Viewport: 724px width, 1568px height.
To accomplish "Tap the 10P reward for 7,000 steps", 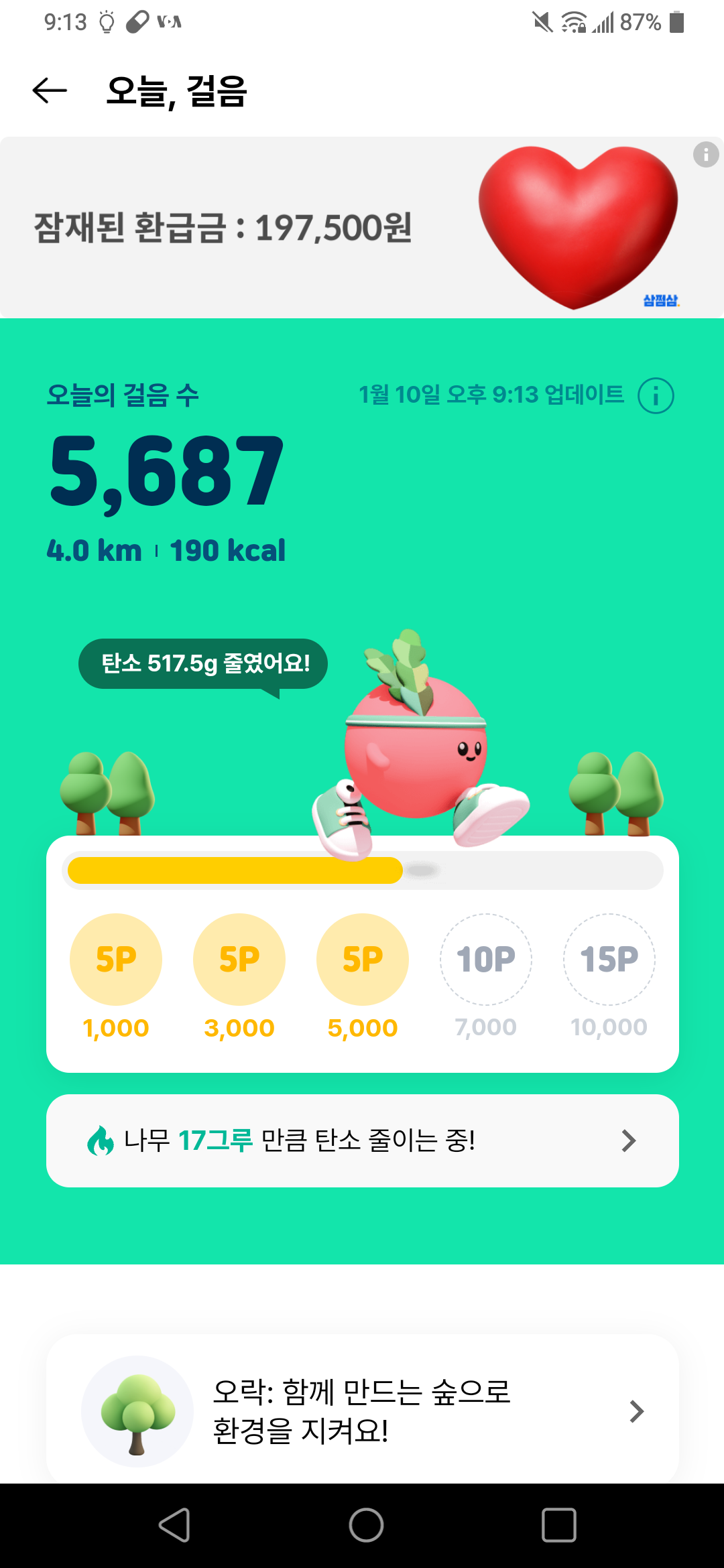I will [486, 959].
